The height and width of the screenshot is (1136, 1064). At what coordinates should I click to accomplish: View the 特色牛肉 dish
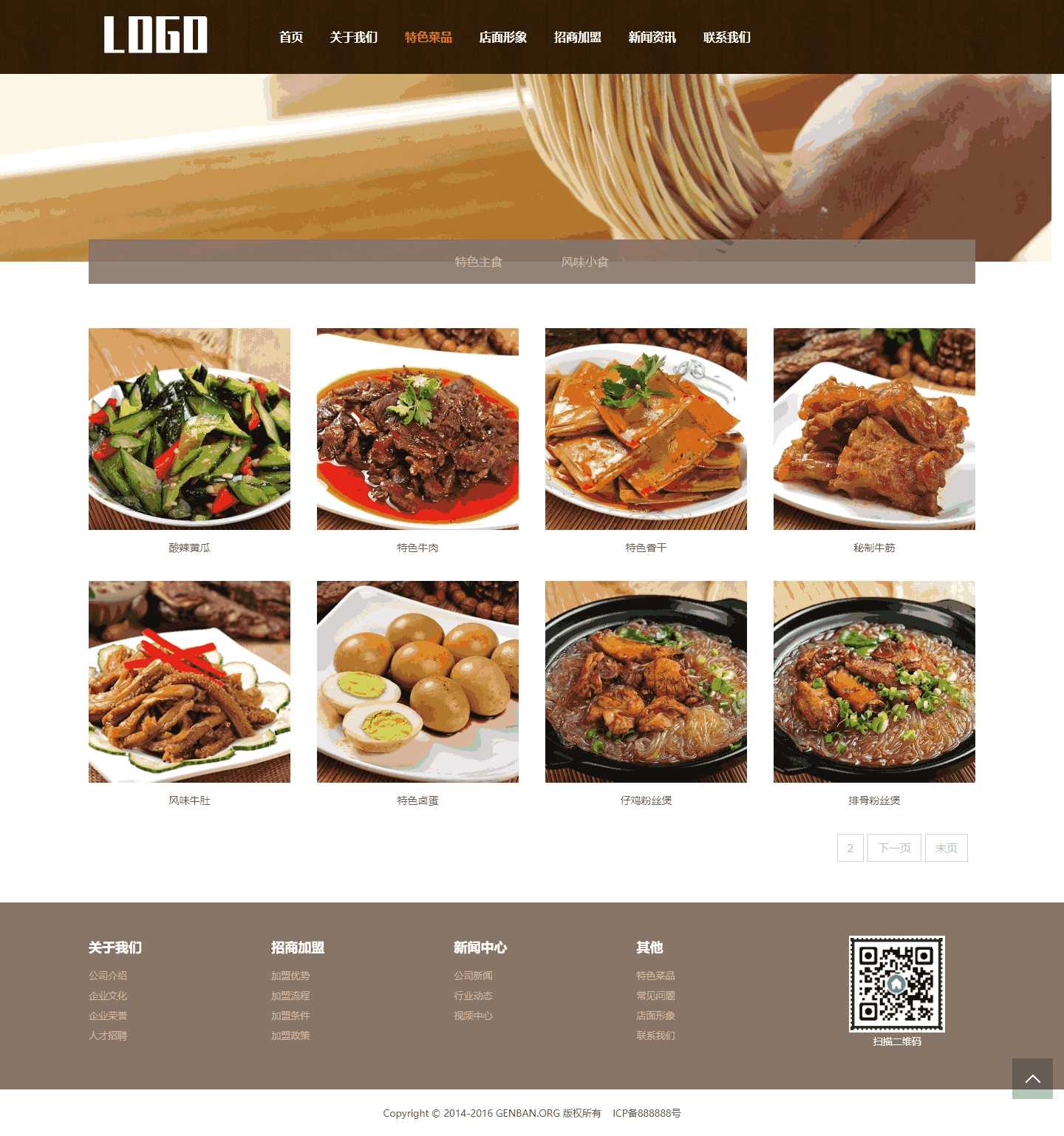pos(417,429)
